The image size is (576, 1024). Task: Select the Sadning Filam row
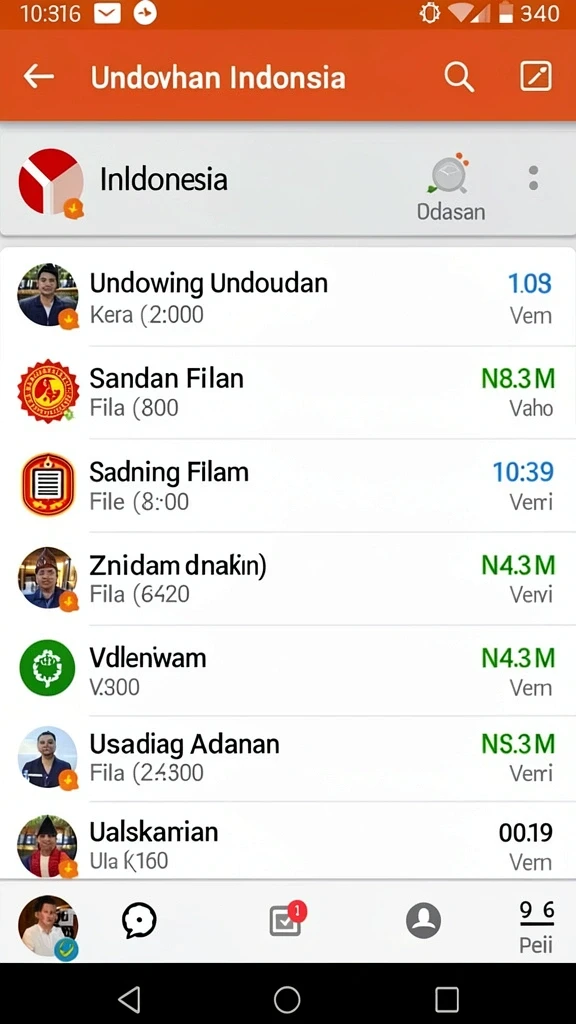pos(288,485)
